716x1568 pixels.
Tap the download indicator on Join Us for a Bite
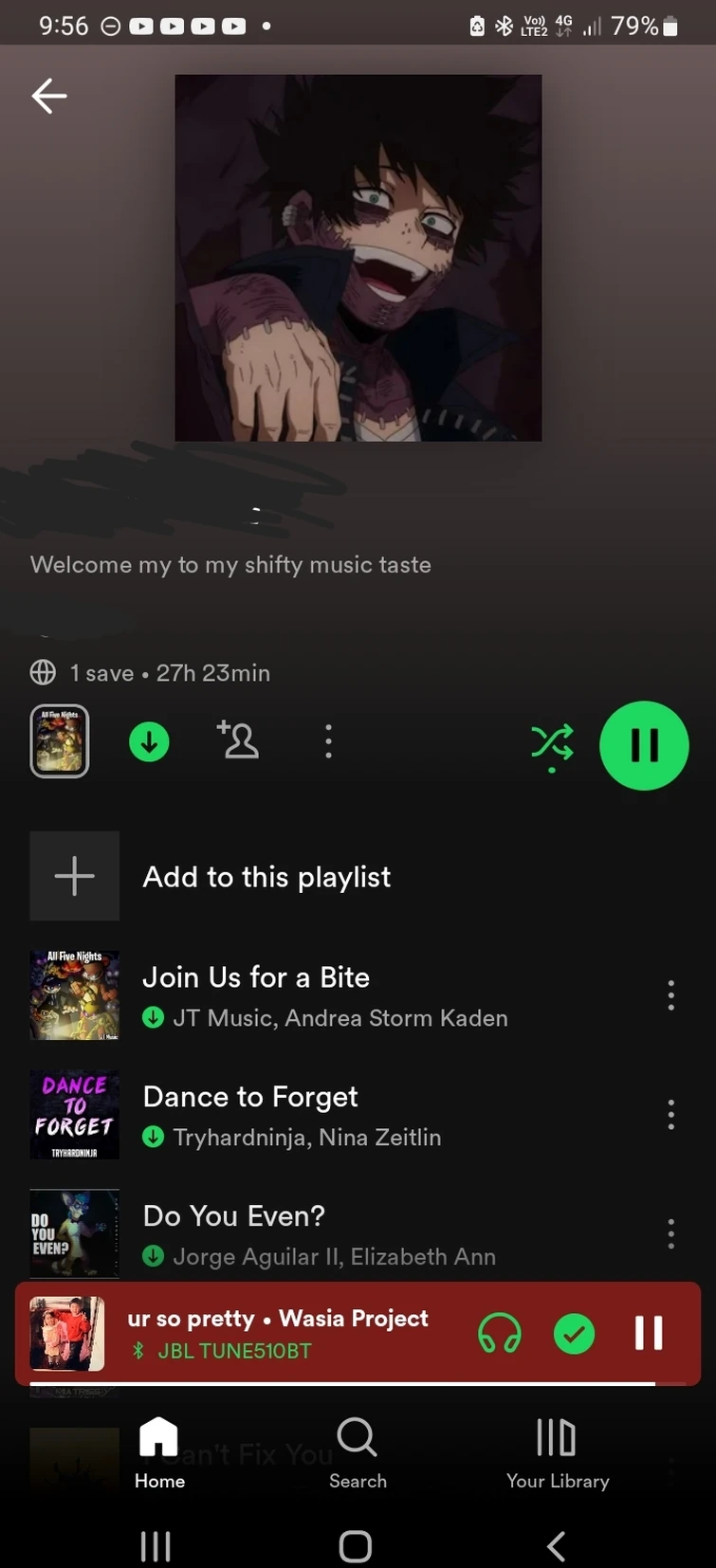tap(153, 1019)
